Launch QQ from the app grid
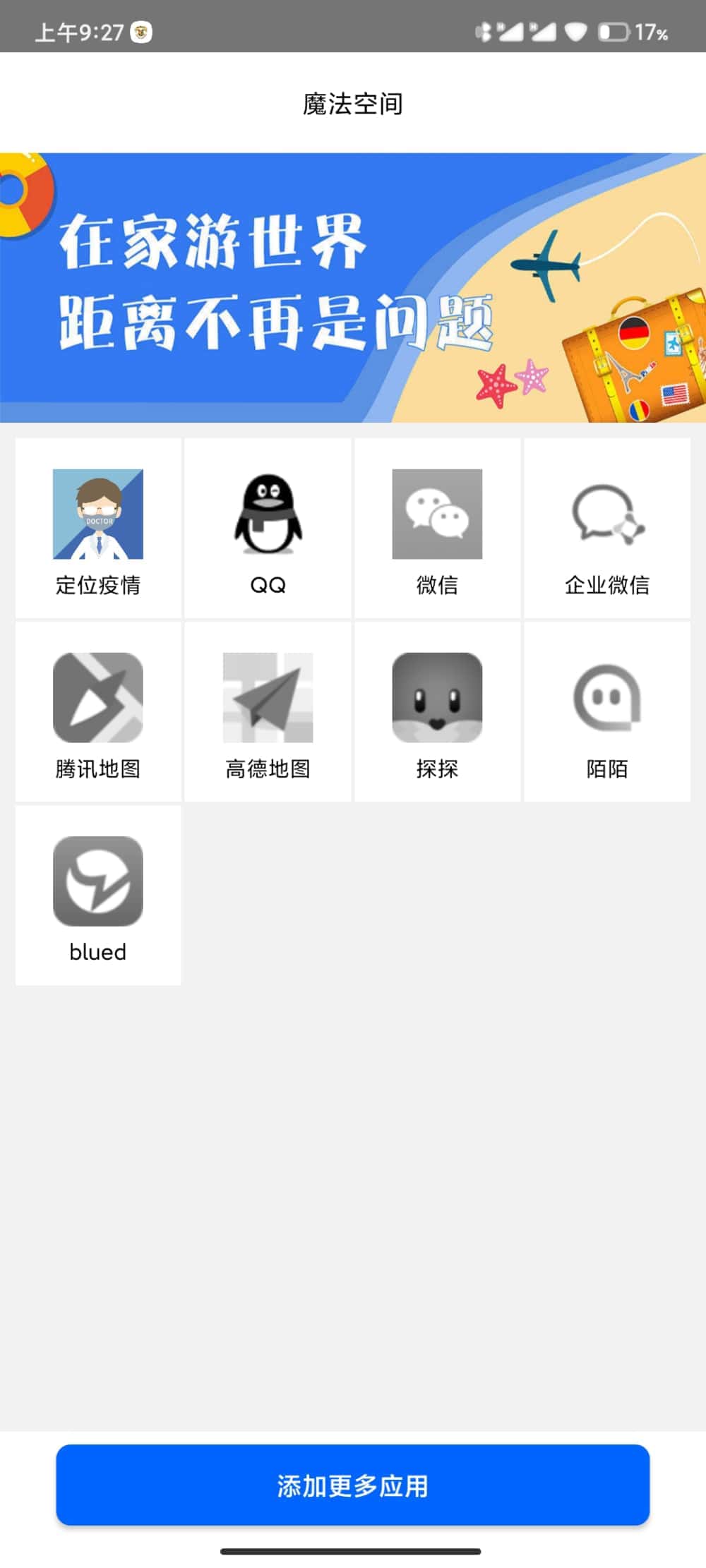The width and height of the screenshot is (706, 1568). 268,528
